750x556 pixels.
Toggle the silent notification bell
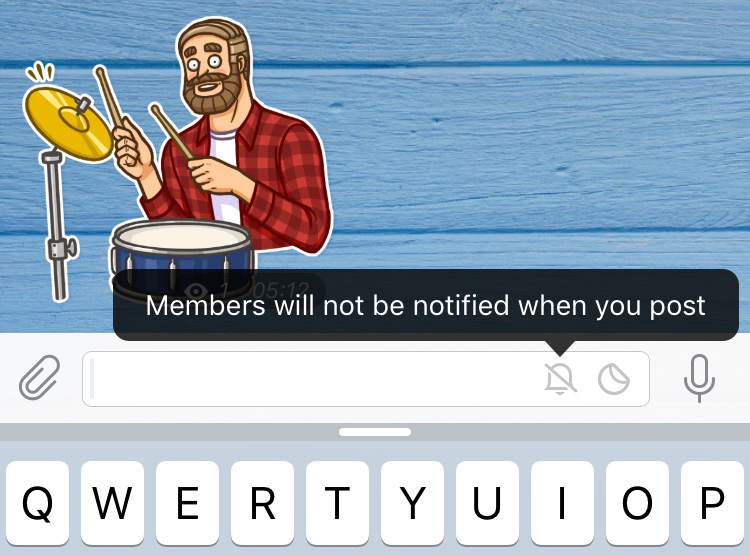(561, 378)
